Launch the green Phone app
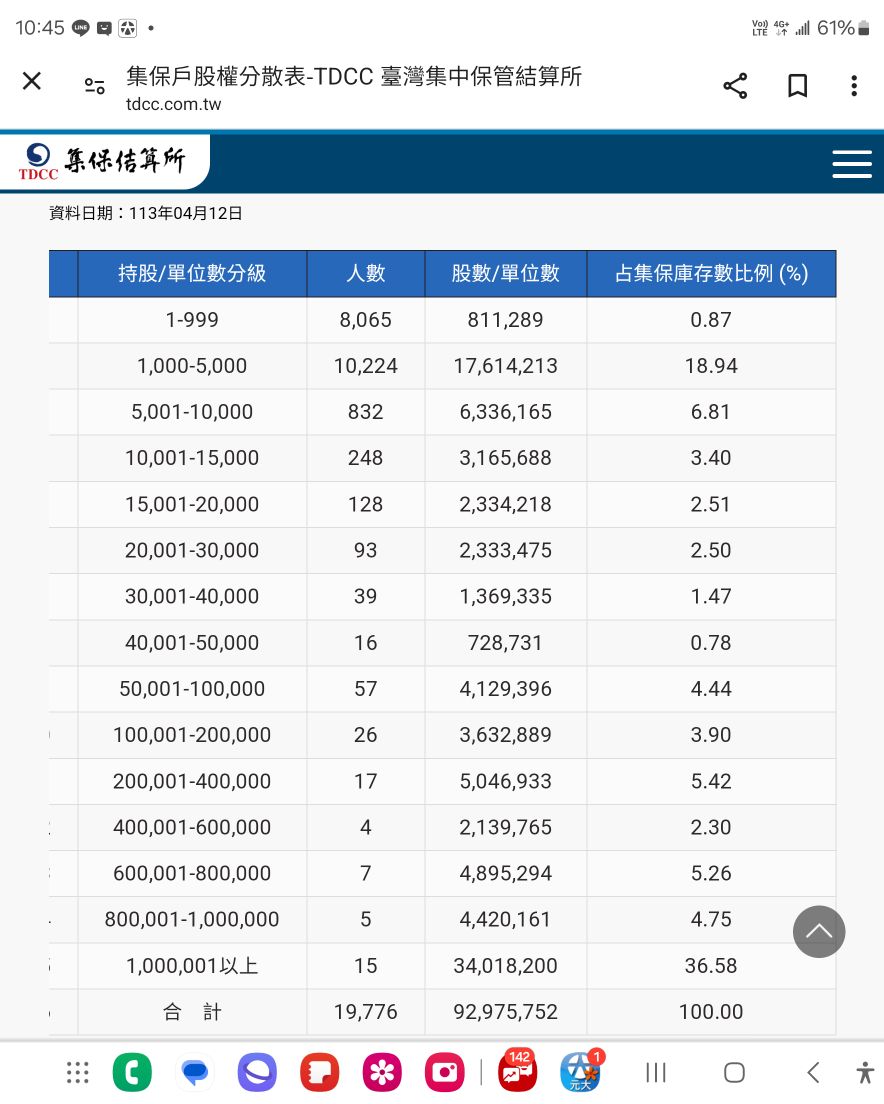Screen dimensions: 884x1104 pyautogui.click(x=132, y=1072)
